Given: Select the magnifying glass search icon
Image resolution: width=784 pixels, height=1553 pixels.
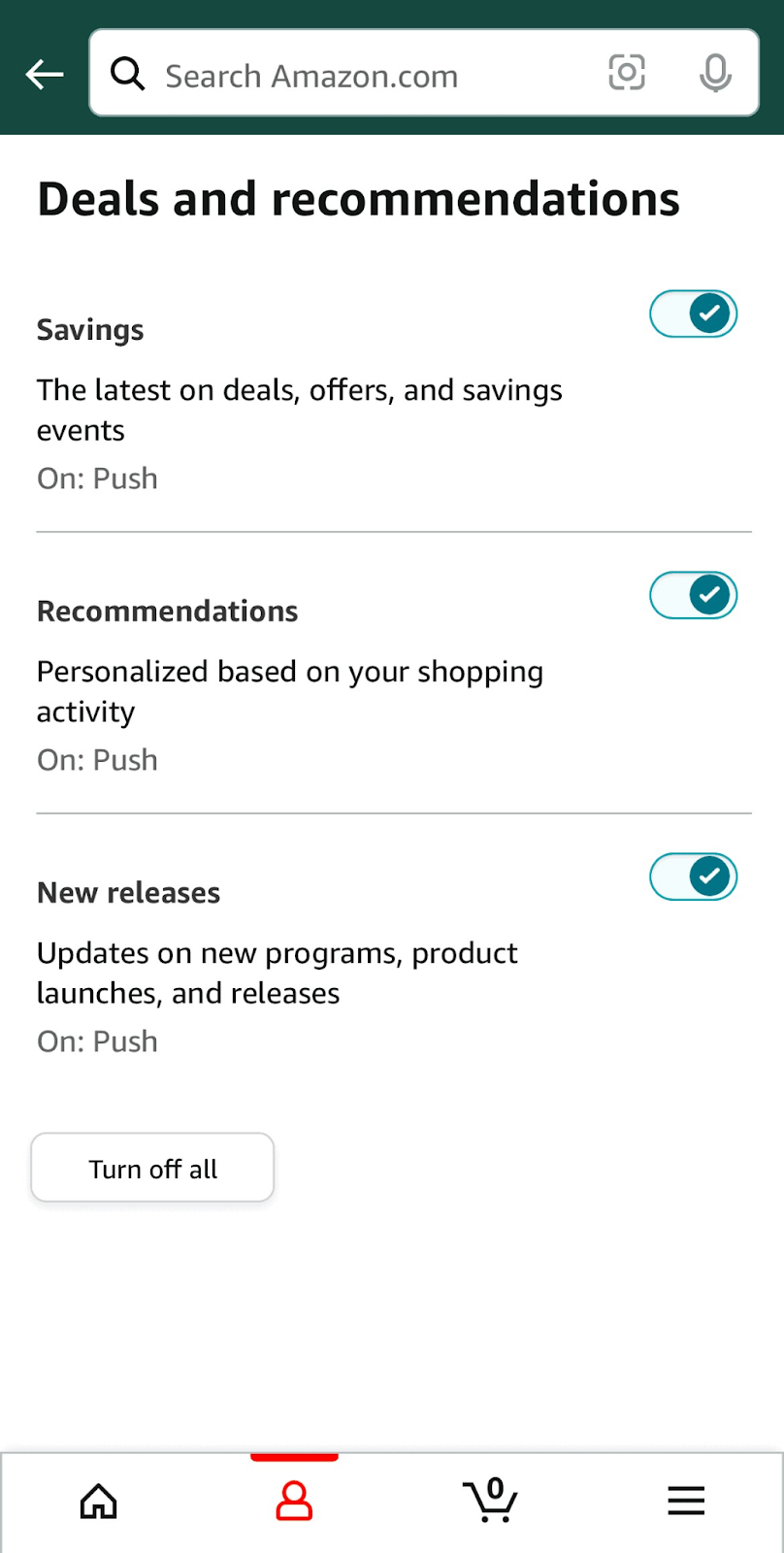Looking at the screenshot, I should (127, 74).
